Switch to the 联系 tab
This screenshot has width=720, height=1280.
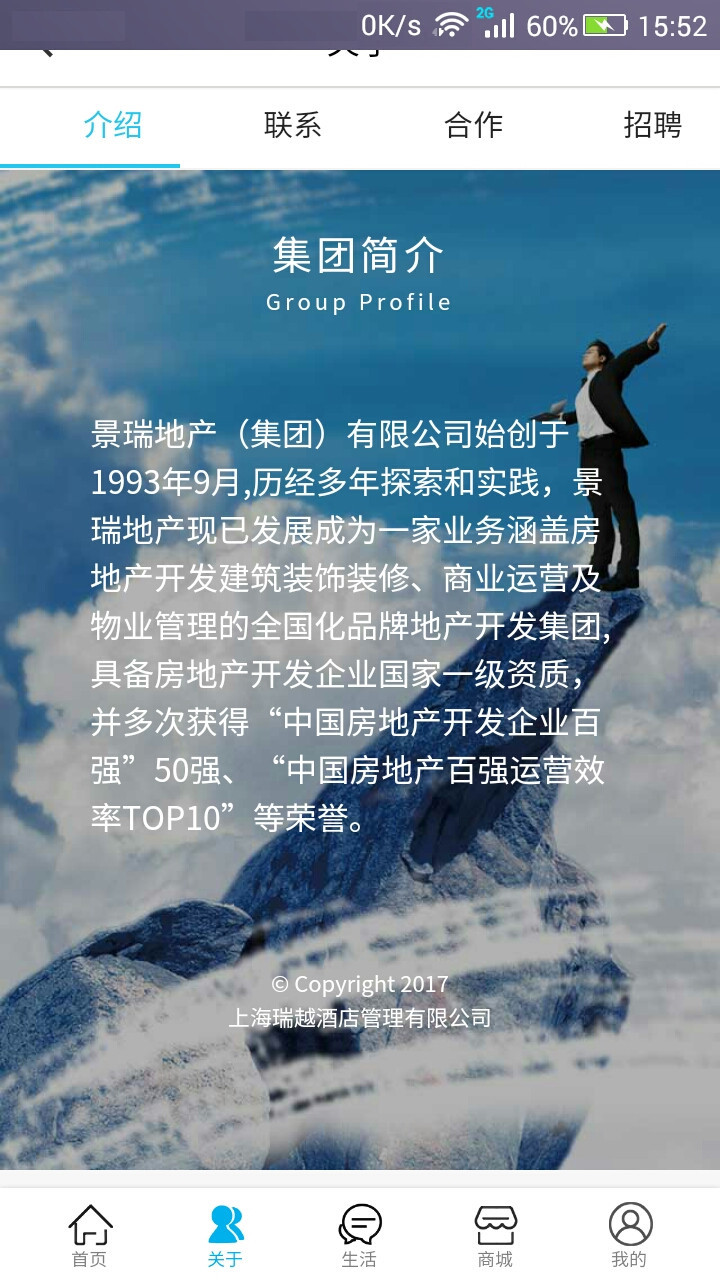pyautogui.click(x=292, y=126)
